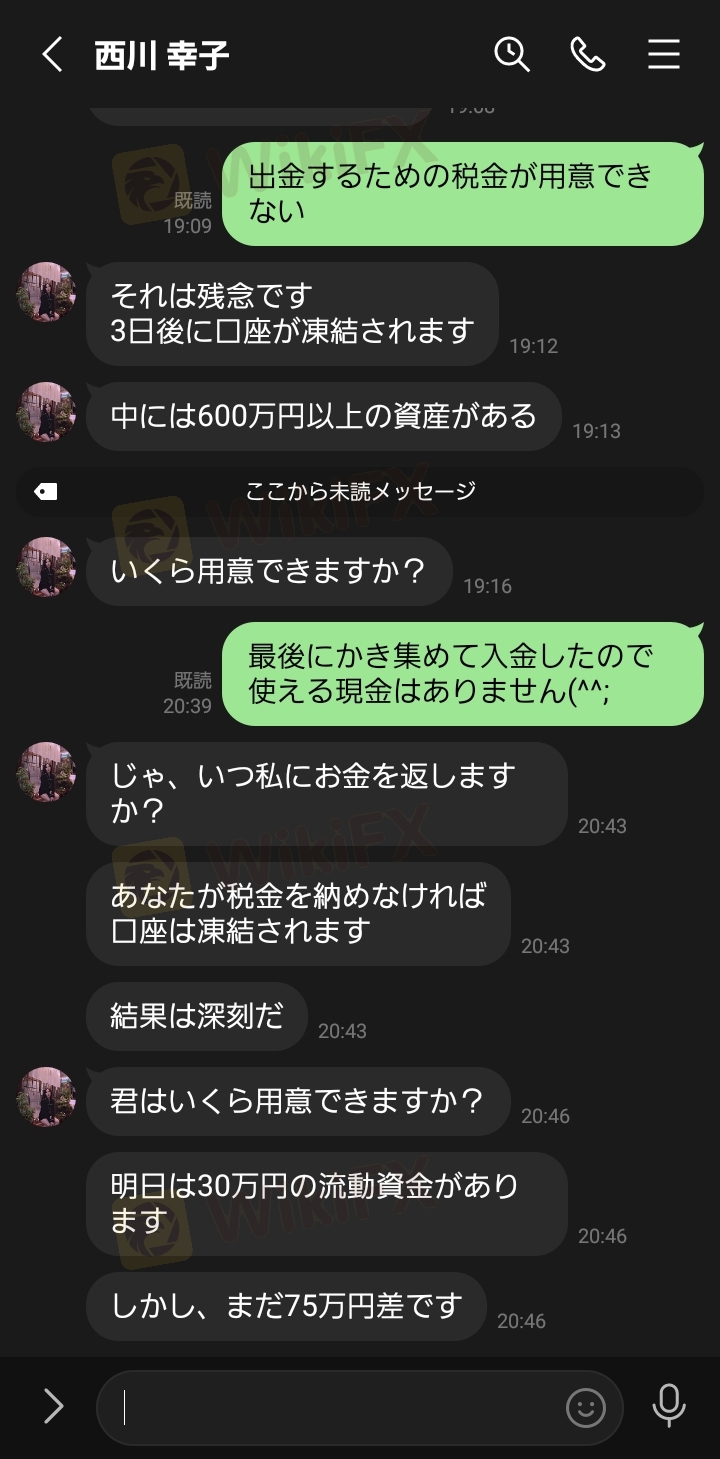Expand the attachment options arrow
720x1459 pixels.
(x=53, y=1407)
